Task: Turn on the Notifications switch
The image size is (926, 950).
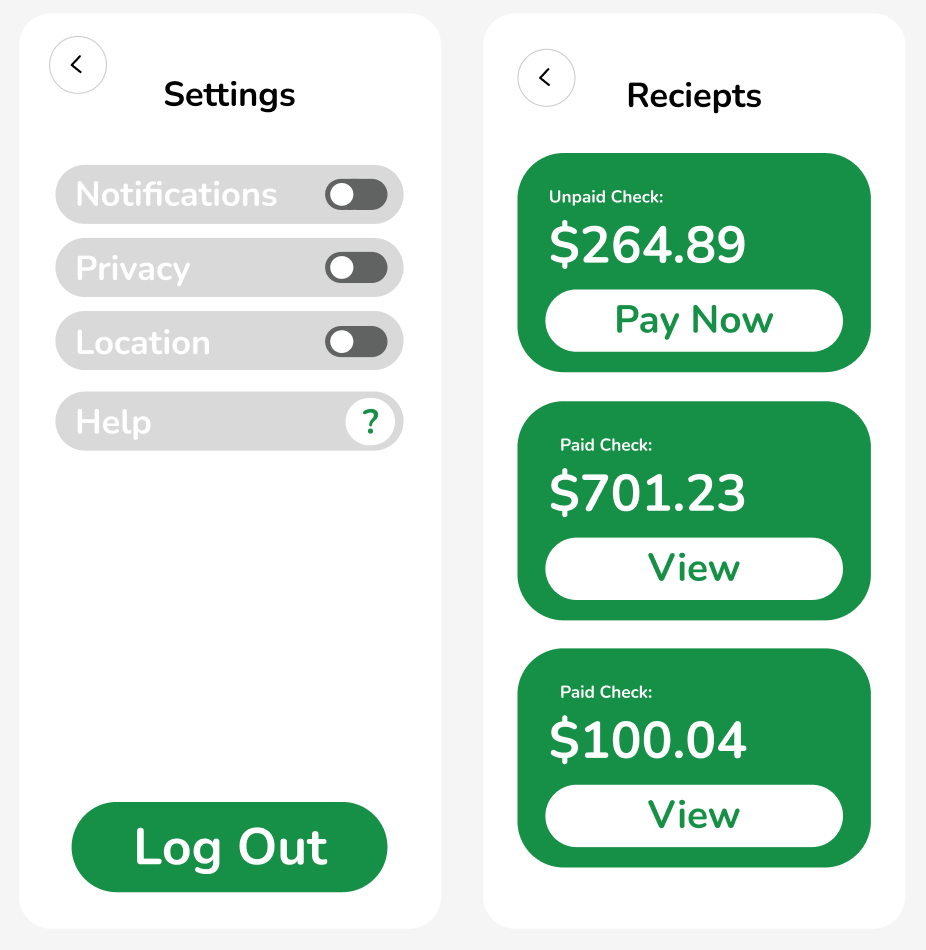Action: coord(355,195)
